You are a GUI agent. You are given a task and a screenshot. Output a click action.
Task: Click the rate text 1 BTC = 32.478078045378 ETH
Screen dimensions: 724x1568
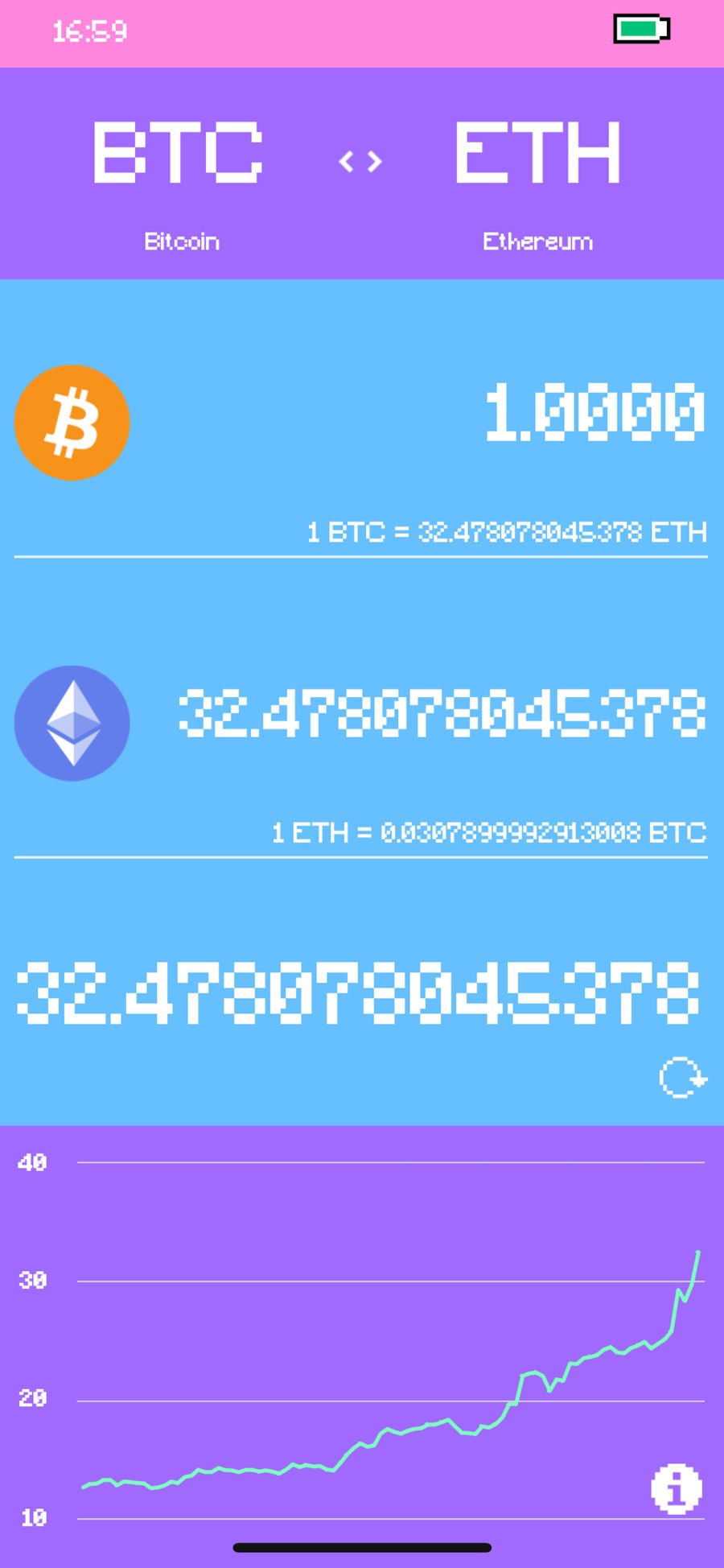click(x=505, y=531)
